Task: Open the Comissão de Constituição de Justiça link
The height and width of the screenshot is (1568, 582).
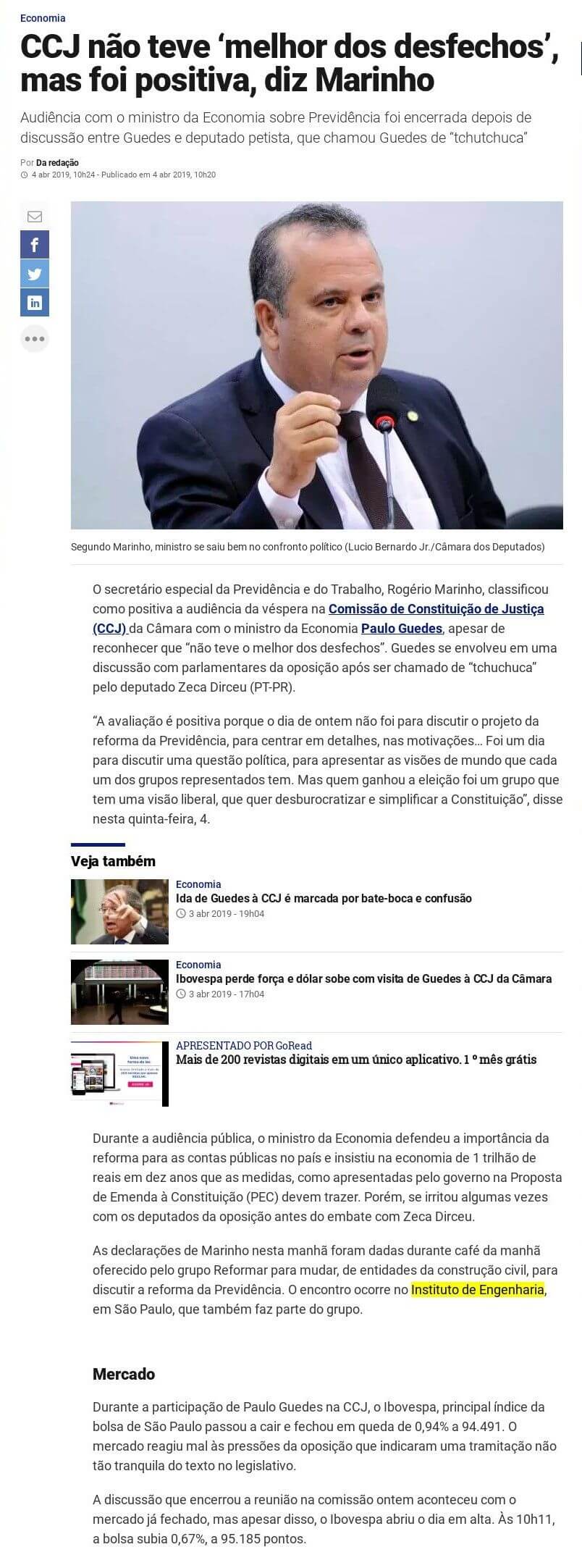Action: pos(436,609)
